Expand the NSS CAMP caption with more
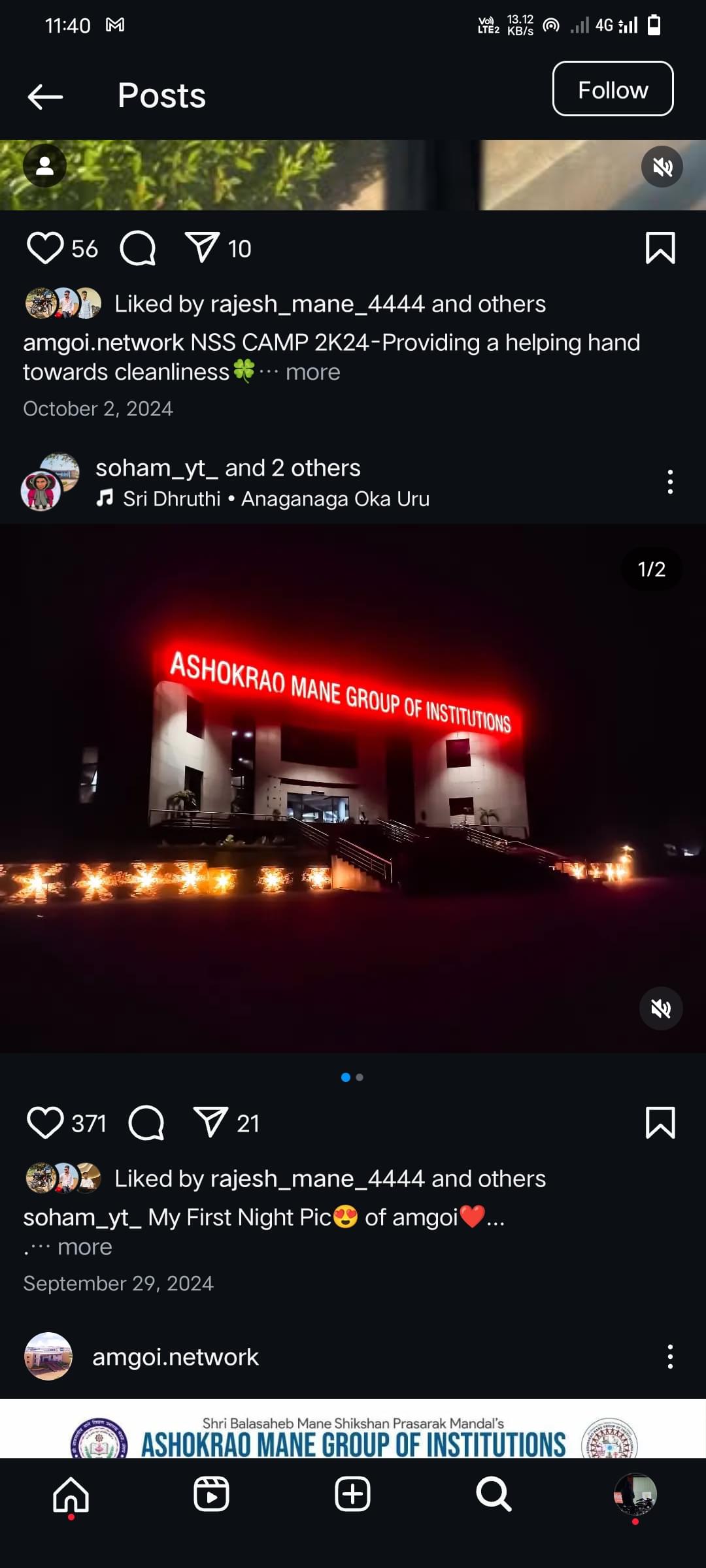Image resolution: width=706 pixels, height=1568 pixels. 312,372
